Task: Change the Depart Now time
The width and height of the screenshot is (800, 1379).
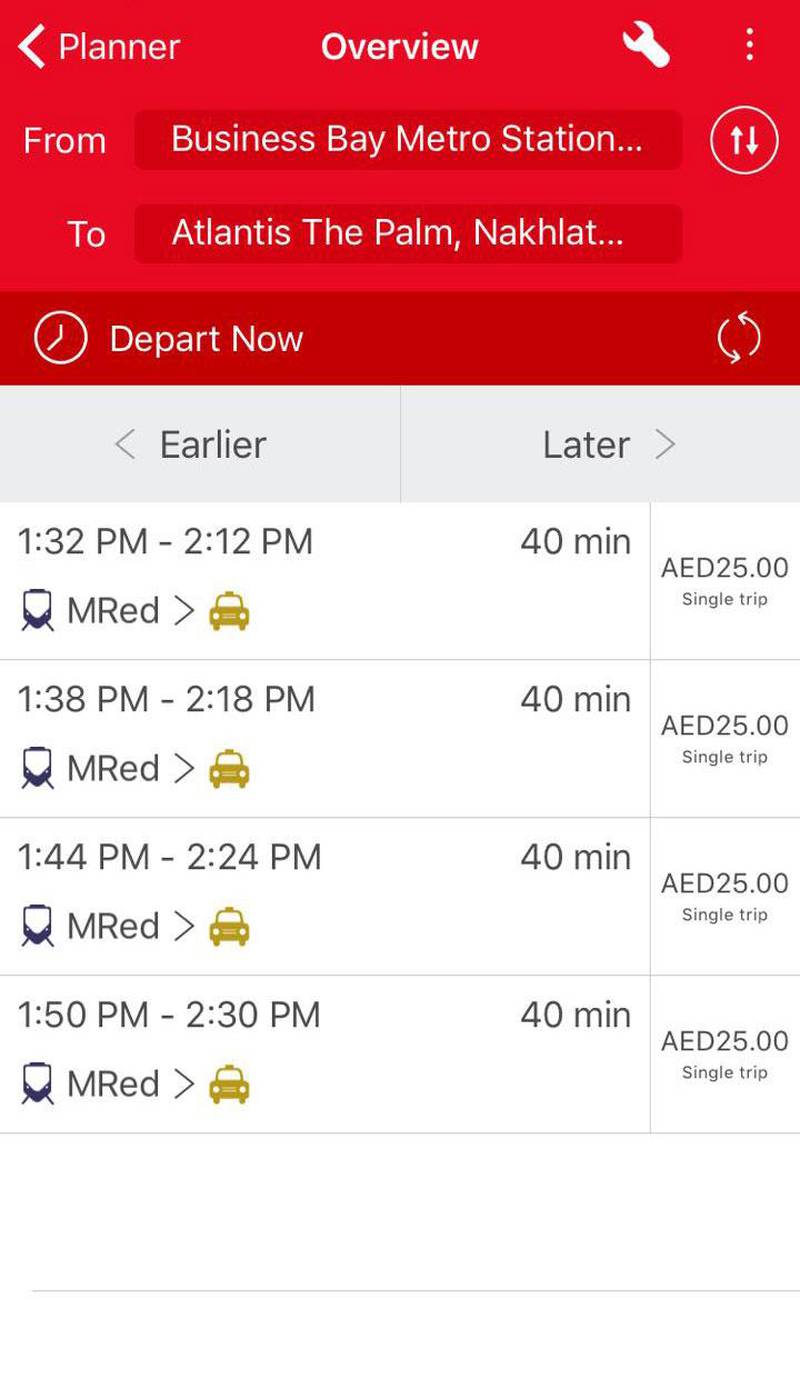Action: [168, 338]
